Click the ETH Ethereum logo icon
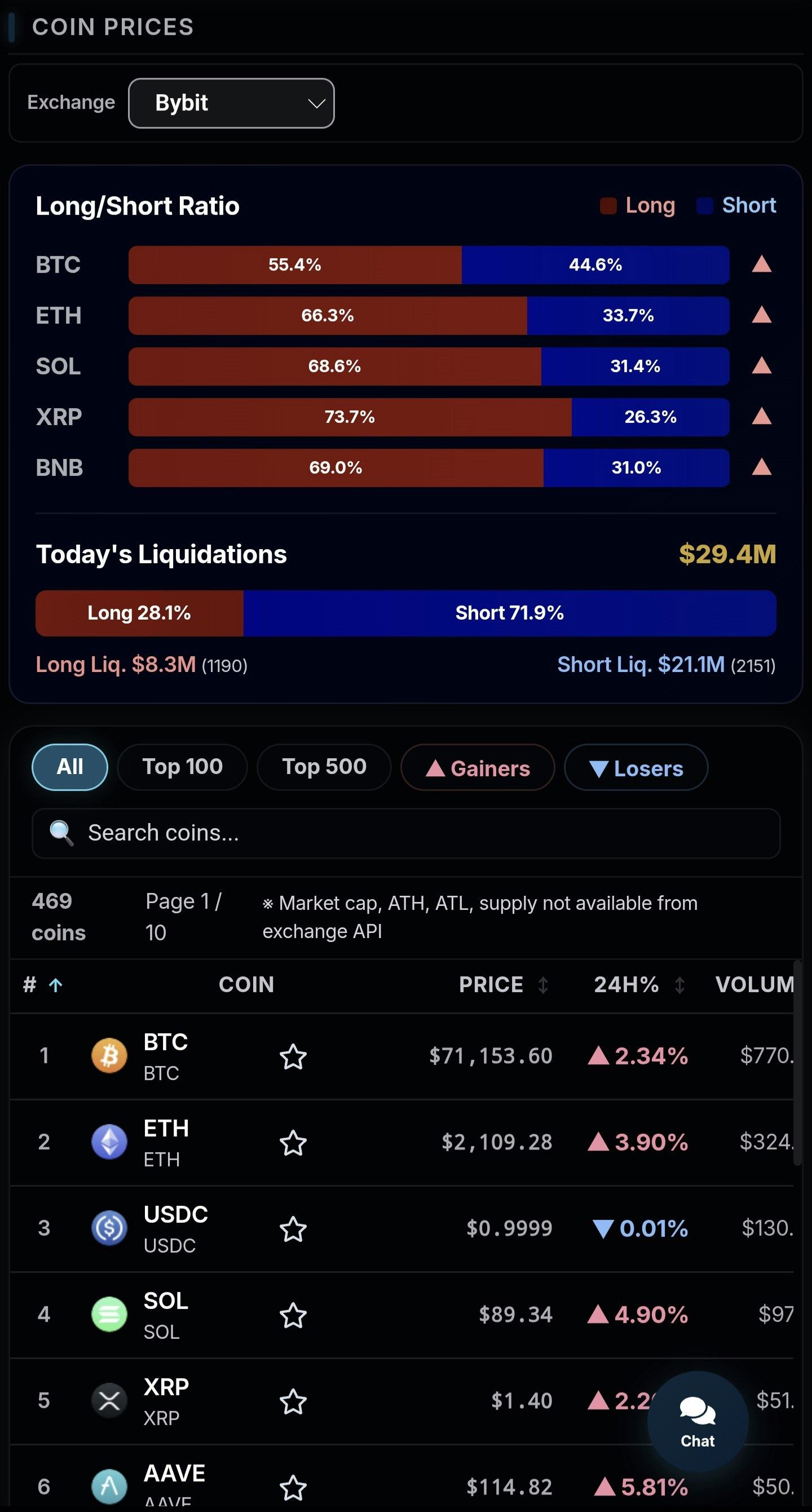 click(109, 1142)
